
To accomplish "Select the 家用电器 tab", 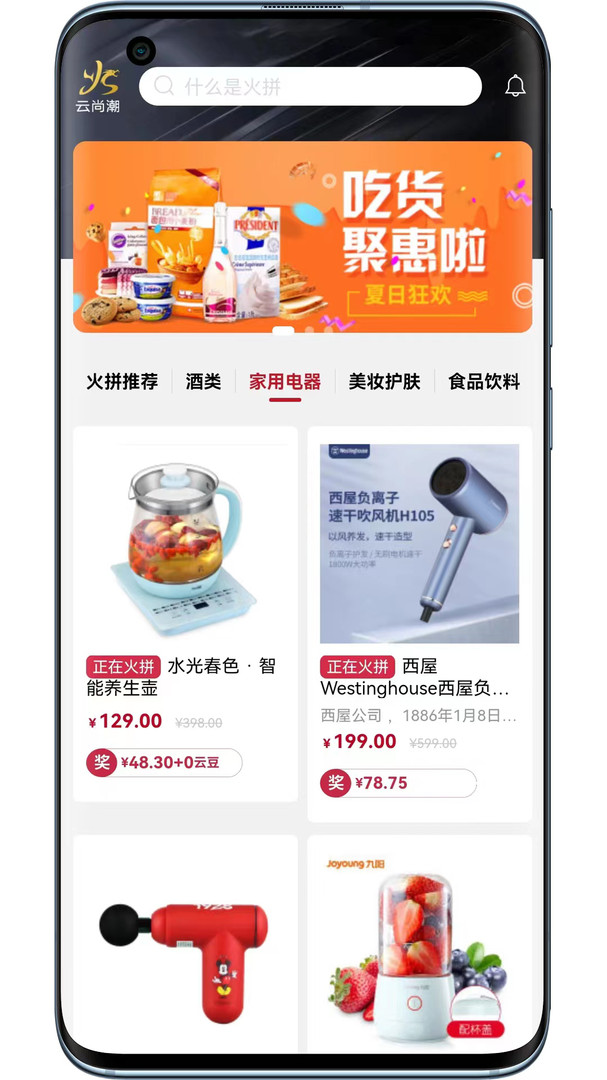I will 285,381.
